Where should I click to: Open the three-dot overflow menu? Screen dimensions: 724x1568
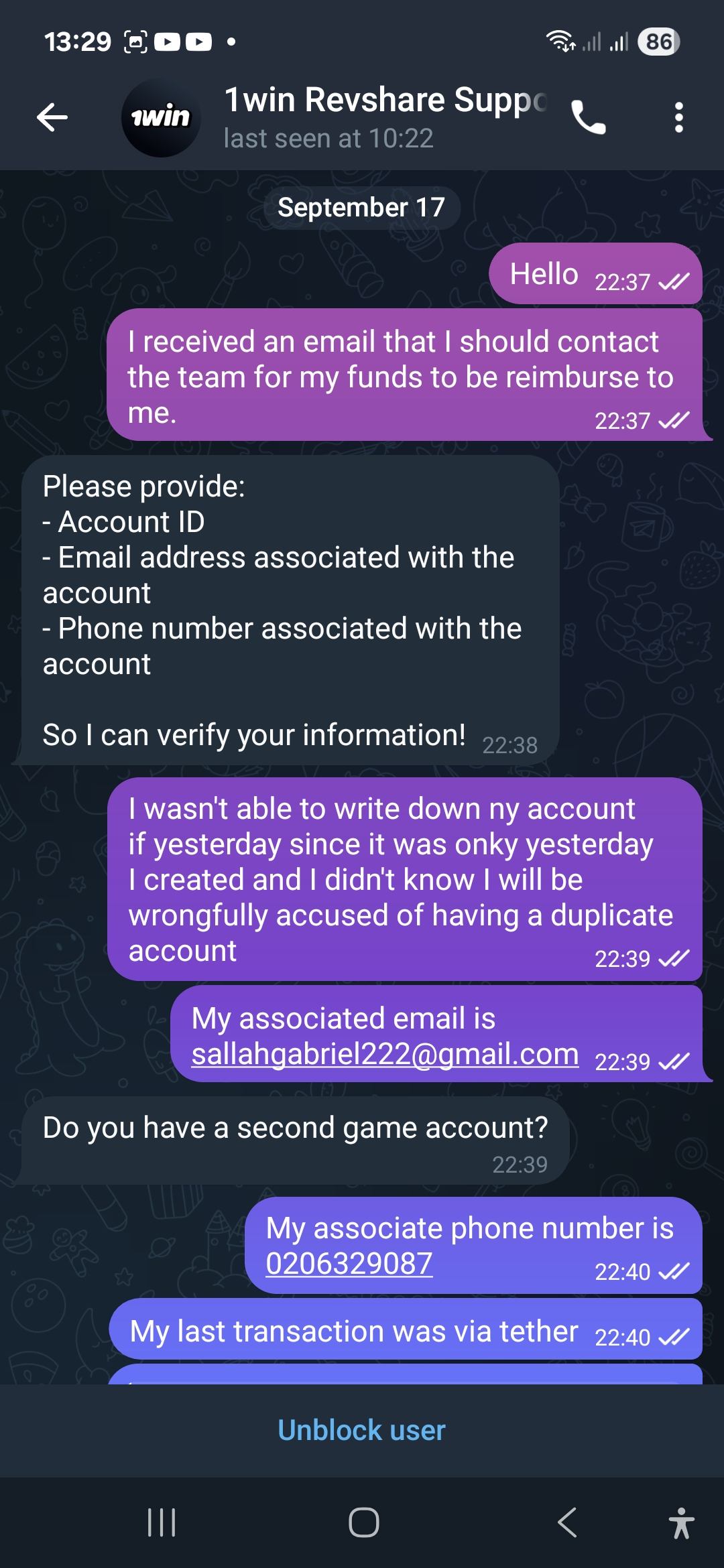[678, 118]
